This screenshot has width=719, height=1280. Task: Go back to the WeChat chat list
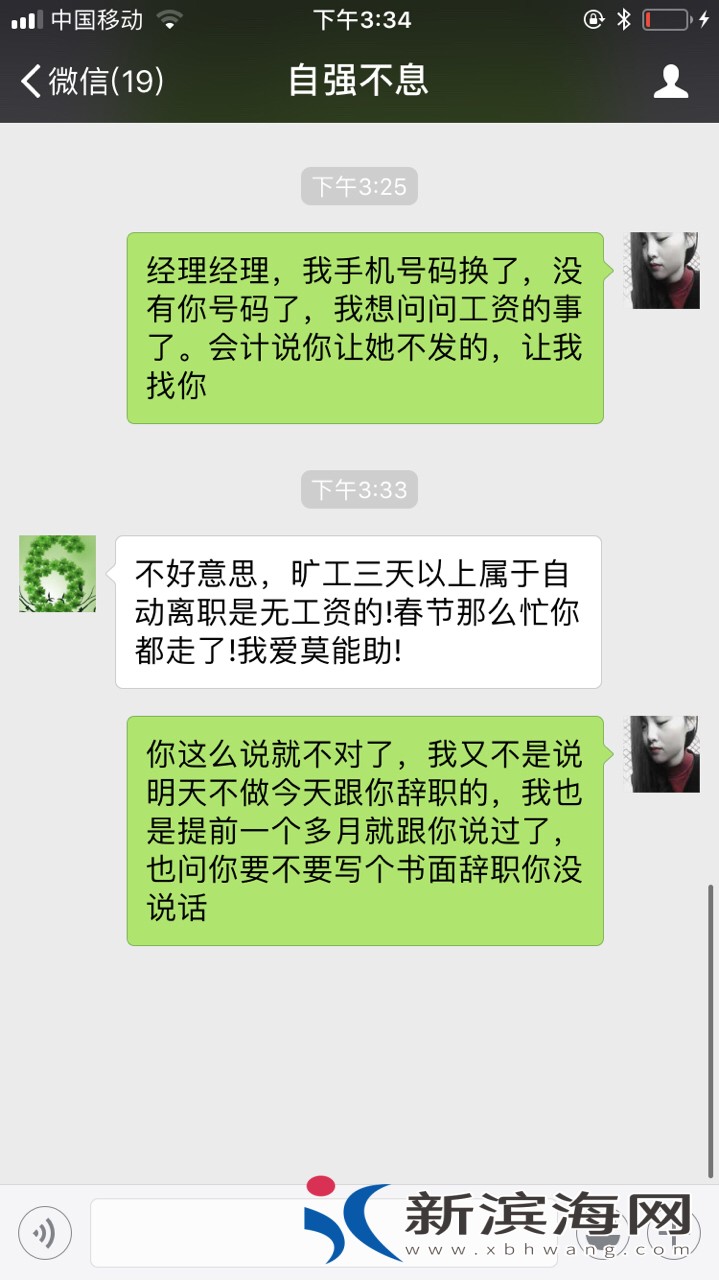click(90, 81)
